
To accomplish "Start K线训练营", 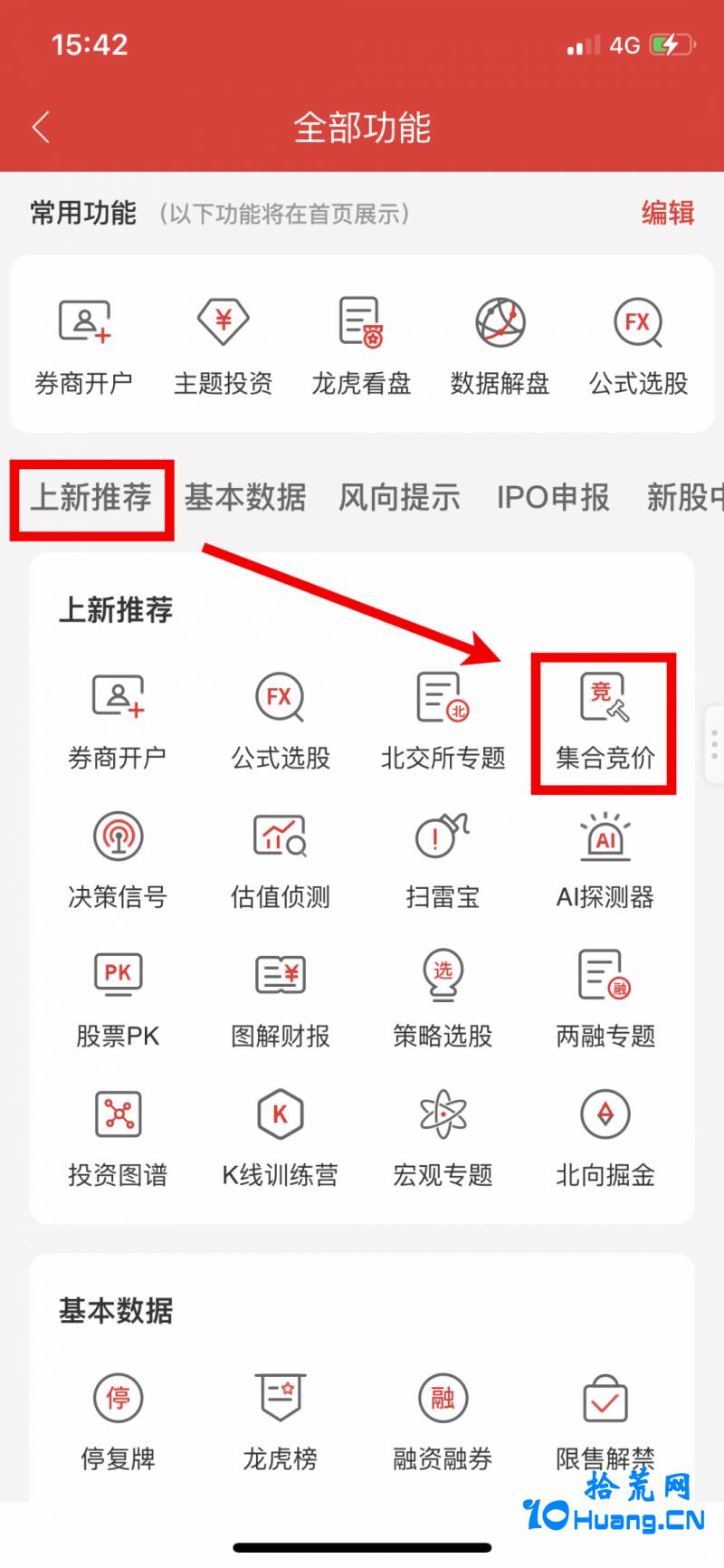I will click(x=281, y=1140).
